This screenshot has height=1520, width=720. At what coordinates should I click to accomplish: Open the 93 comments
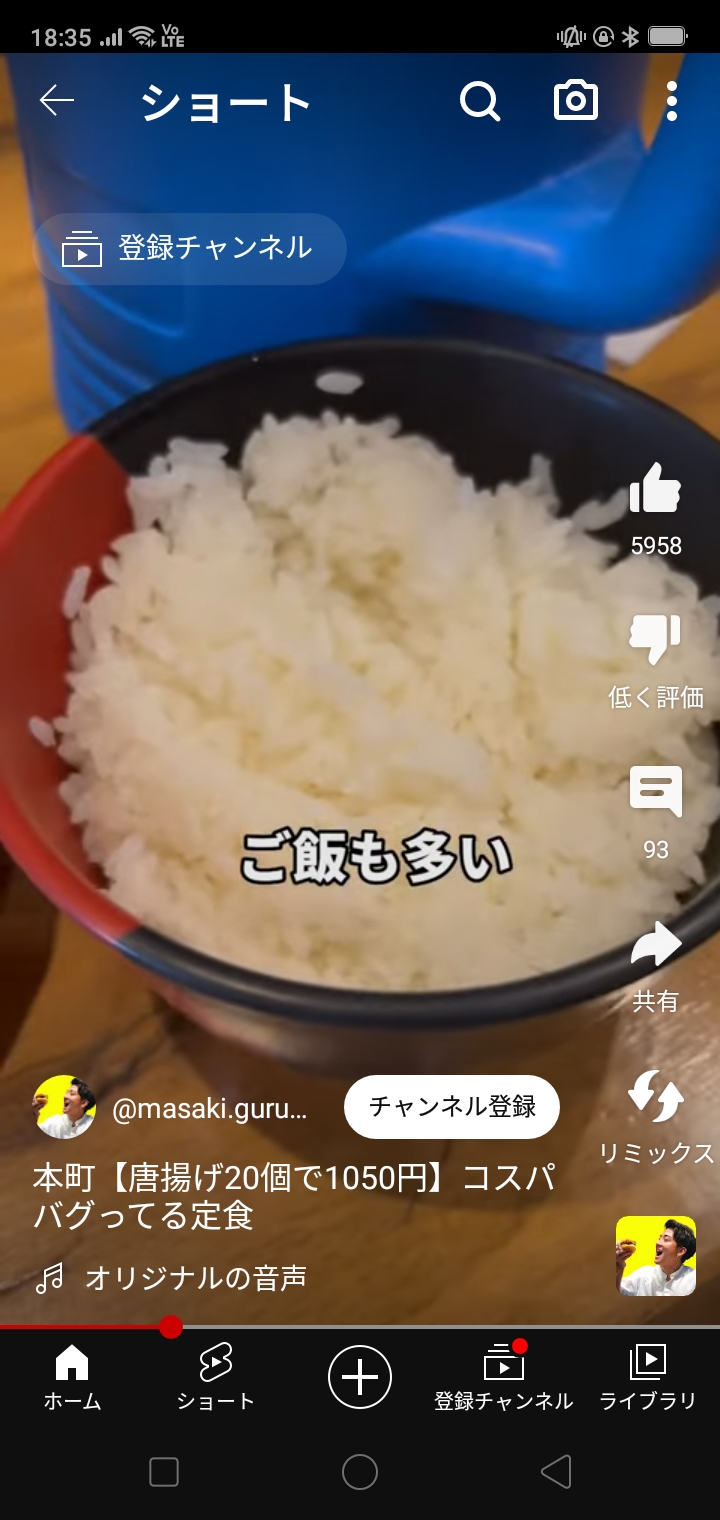click(x=655, y=793)
